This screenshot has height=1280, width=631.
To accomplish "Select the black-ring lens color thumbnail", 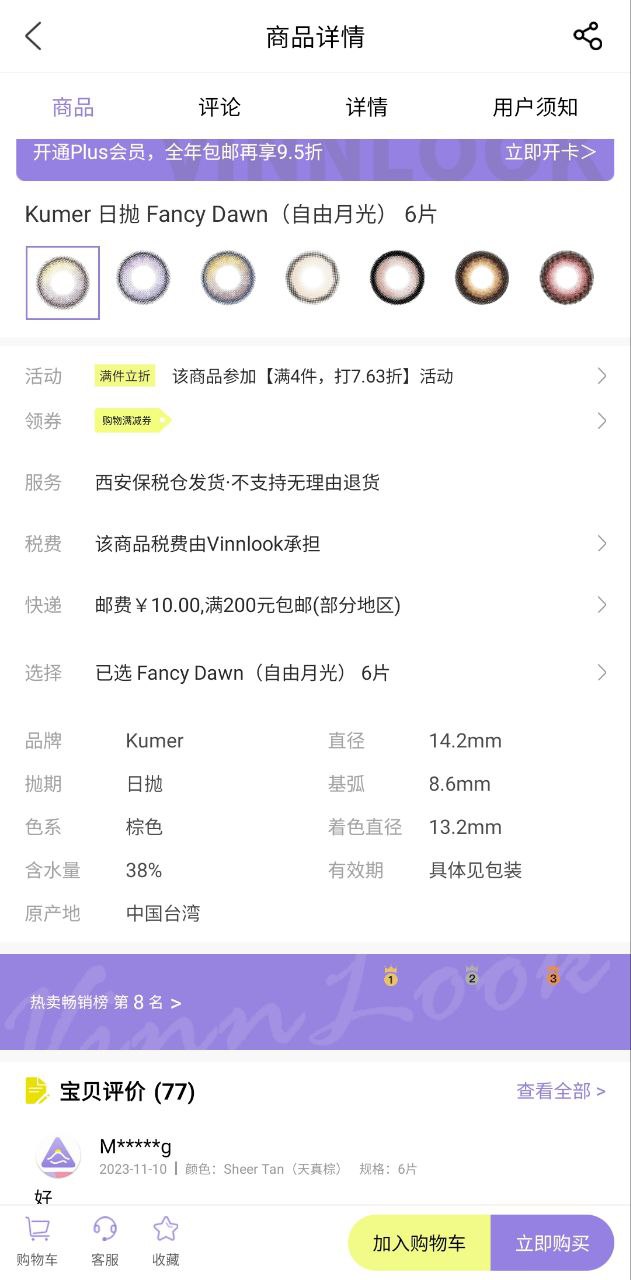I will [x=397, y=277].
